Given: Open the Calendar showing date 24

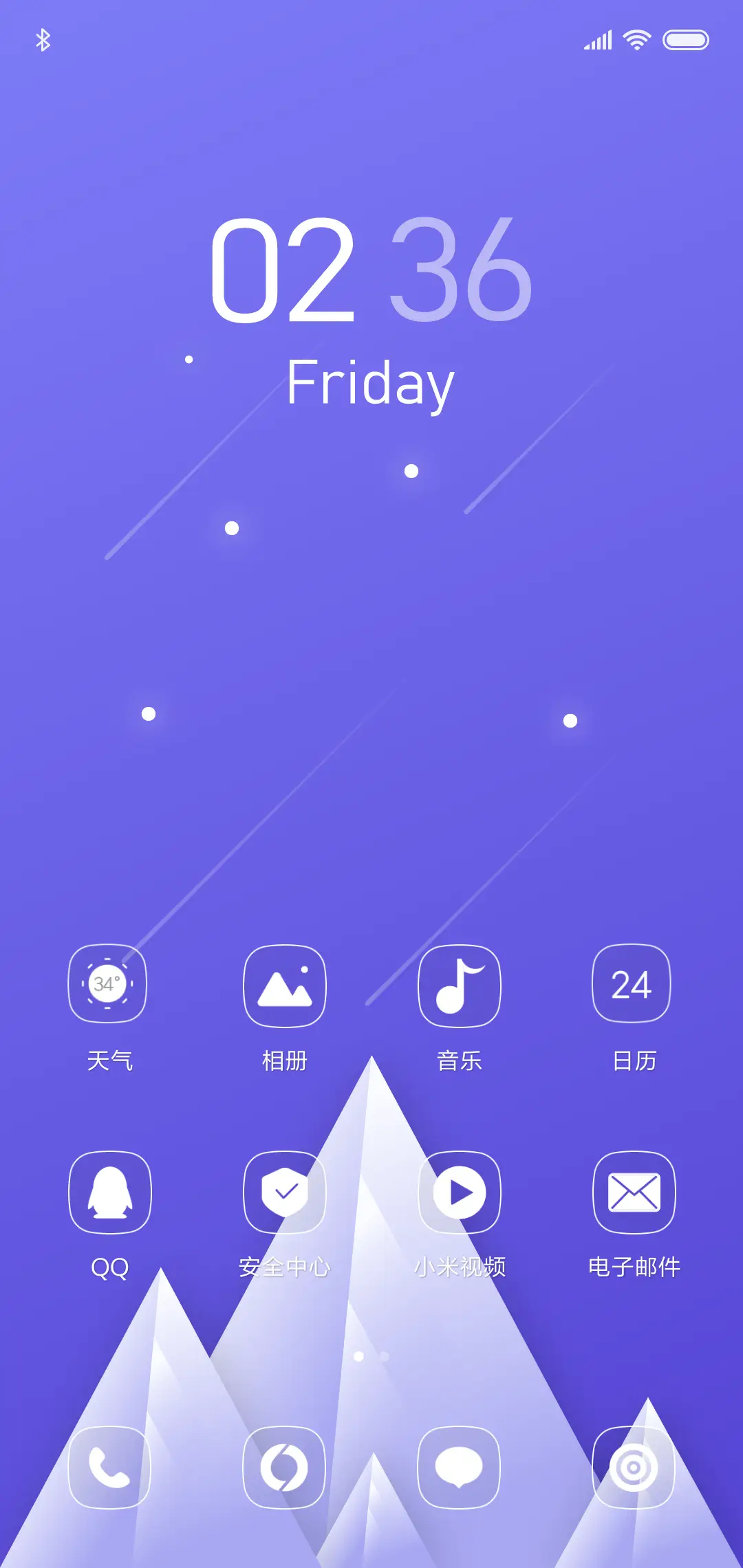Looking at the screenshot, I should 633,985.
